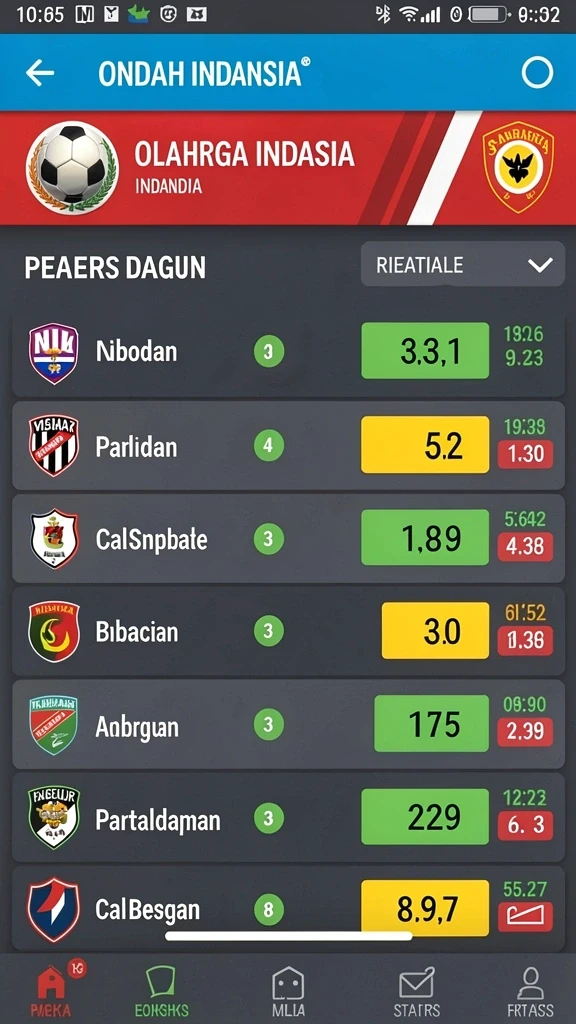Go back using the header arrow

point(40,73)
